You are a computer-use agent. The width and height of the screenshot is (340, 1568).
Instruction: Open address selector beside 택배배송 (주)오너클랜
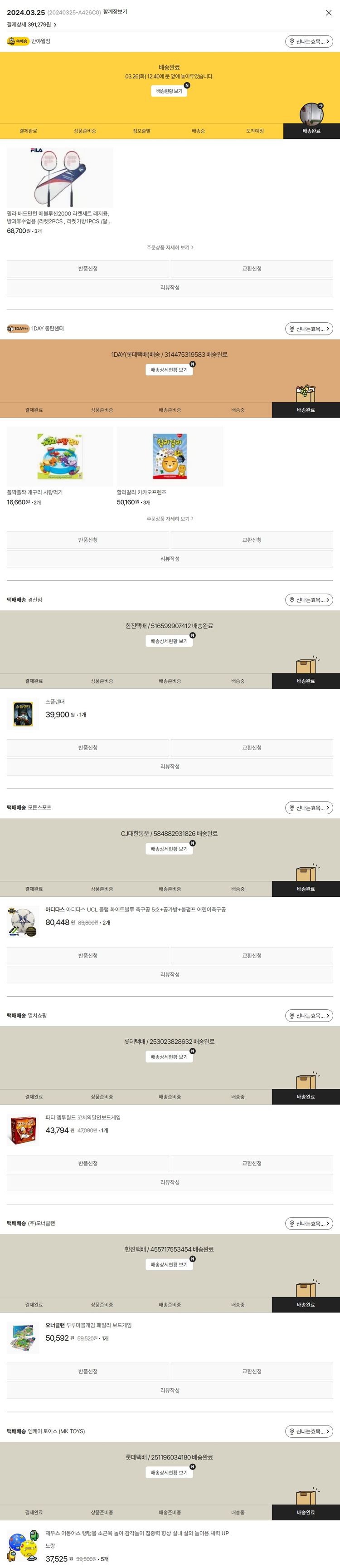pos(309,1224)
